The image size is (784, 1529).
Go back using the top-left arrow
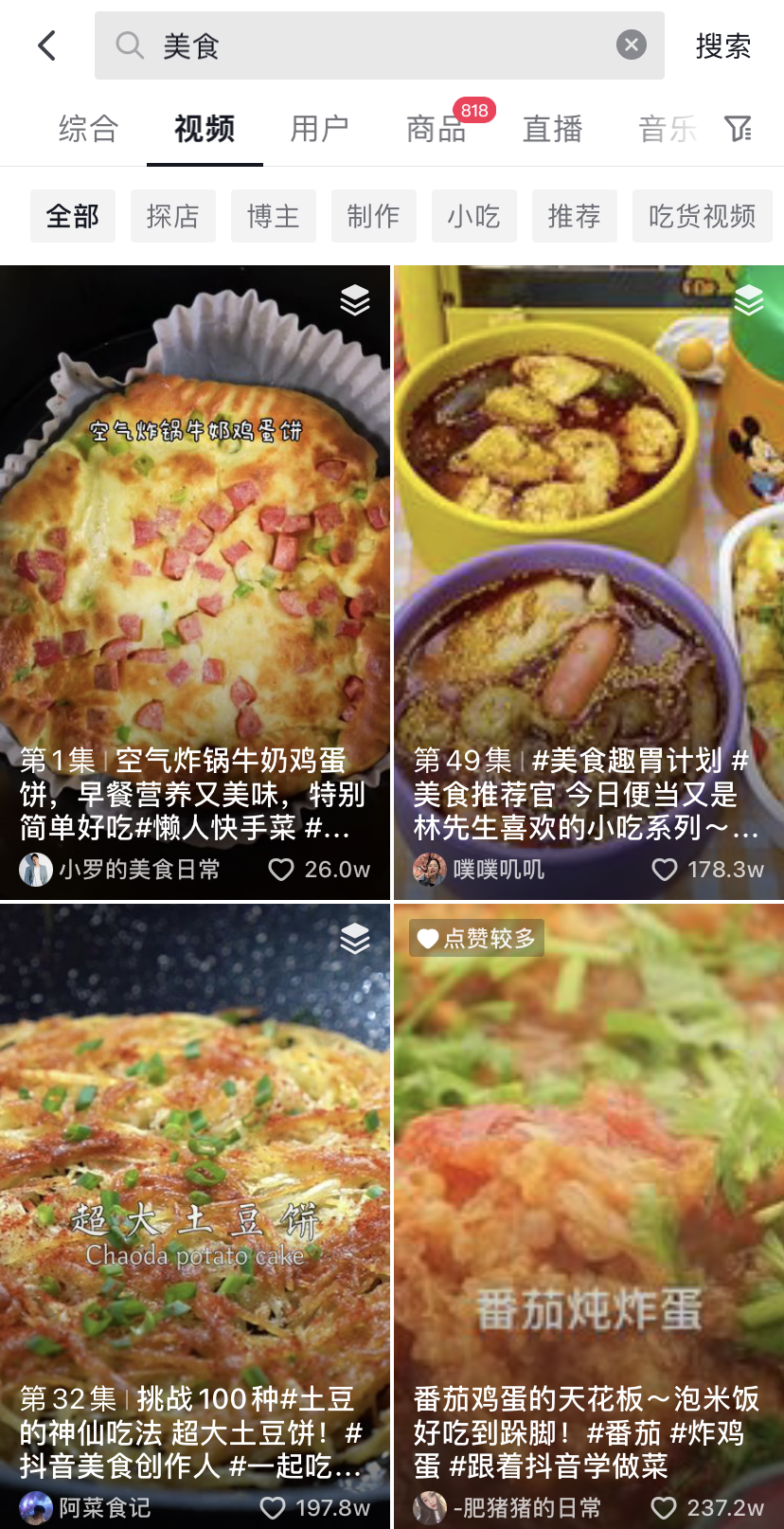pos(46,45)
